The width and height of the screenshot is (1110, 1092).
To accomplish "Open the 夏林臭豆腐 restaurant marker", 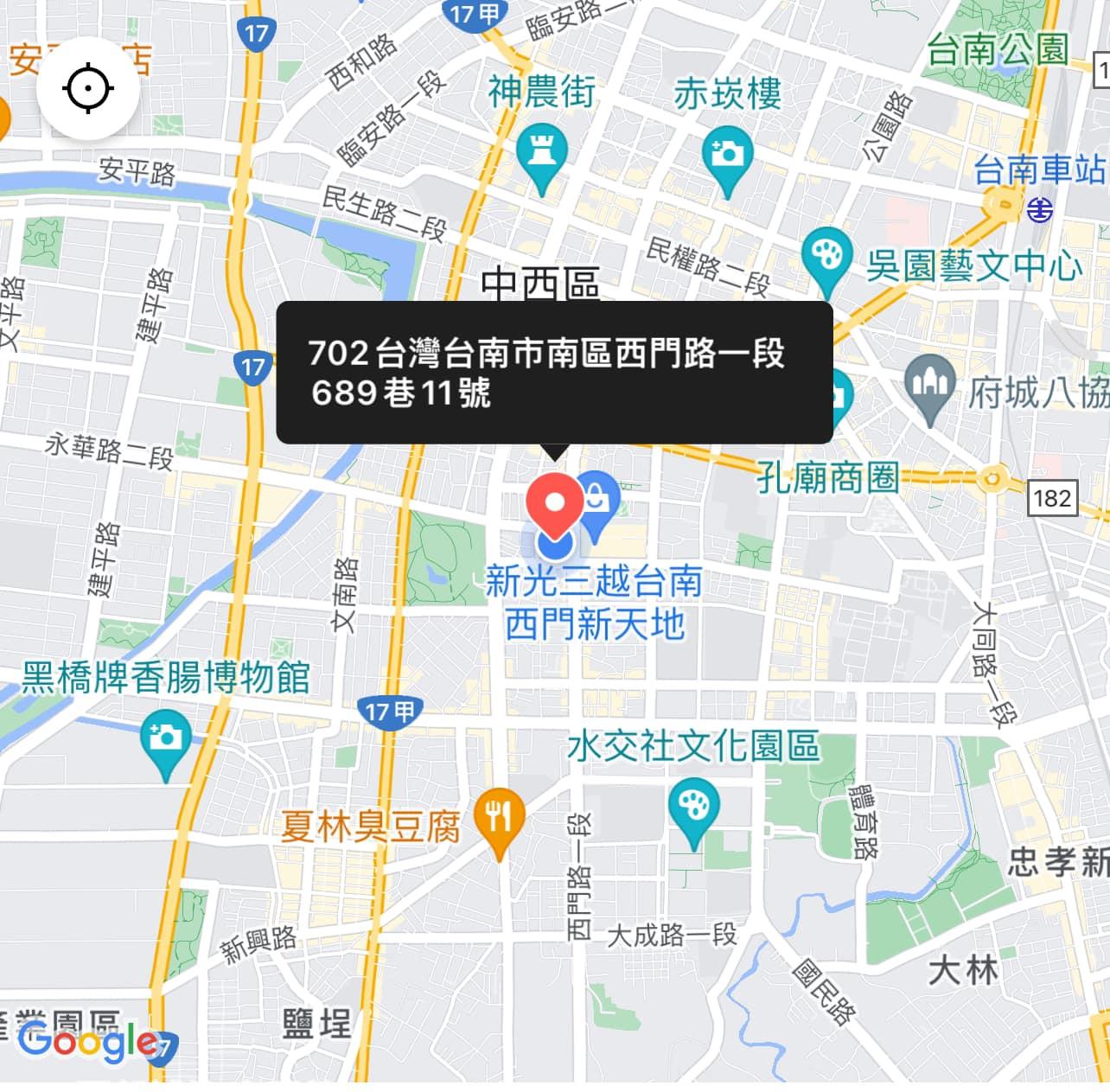I will (500, 820).
